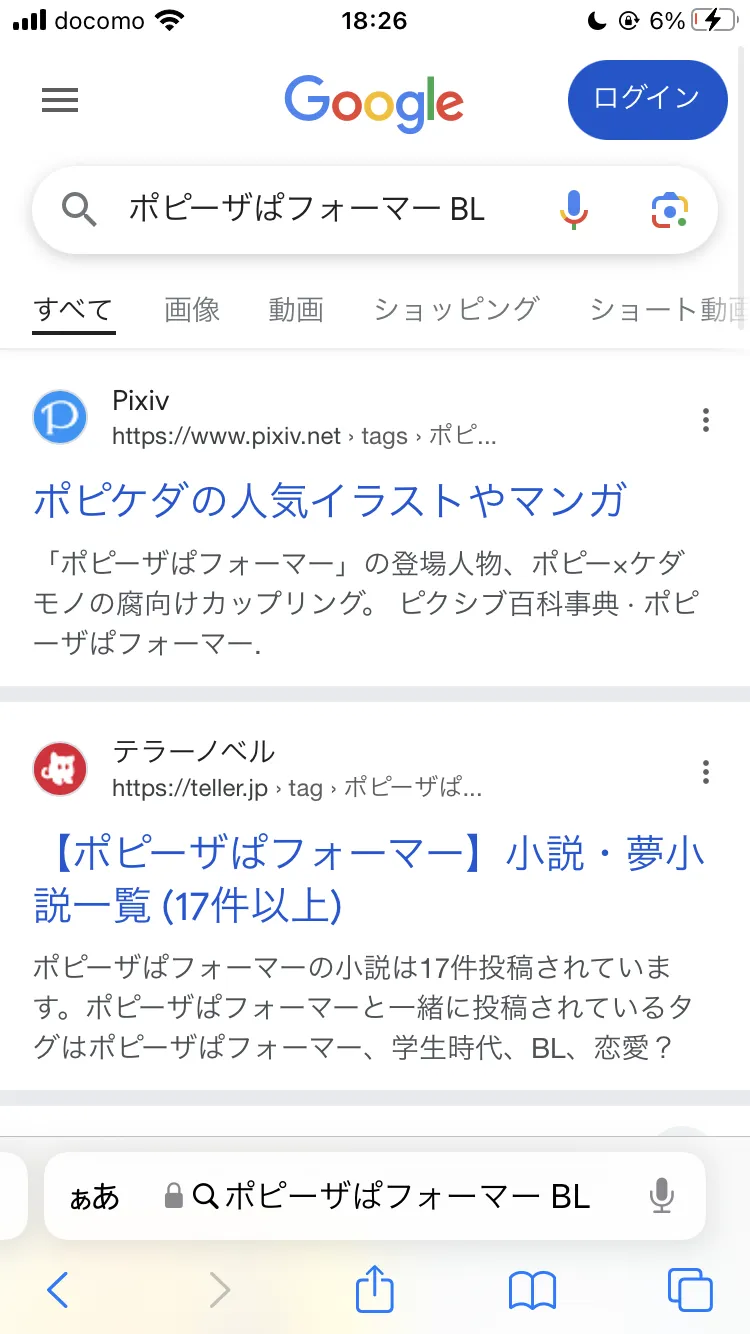
Task: Open the ぁあ page settings menu
Action: coord(94,1197)
